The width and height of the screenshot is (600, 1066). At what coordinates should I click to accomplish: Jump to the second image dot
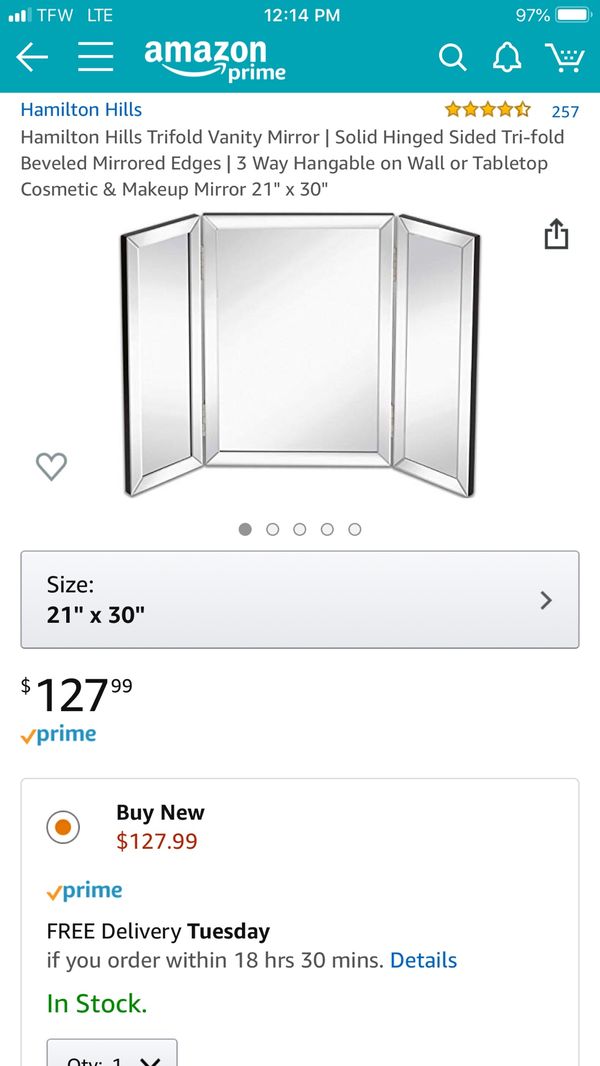click(x=272, y=530)
